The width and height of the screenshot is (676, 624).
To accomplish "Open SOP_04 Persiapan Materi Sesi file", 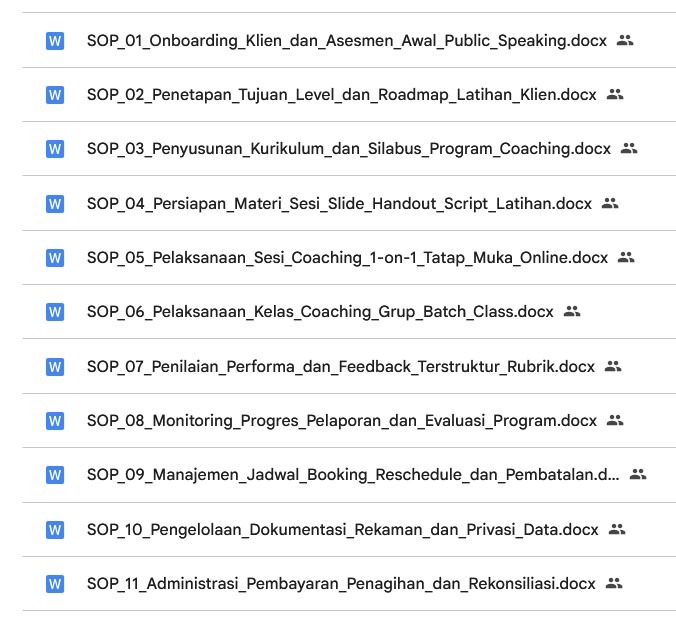I will tap(338, 204).
